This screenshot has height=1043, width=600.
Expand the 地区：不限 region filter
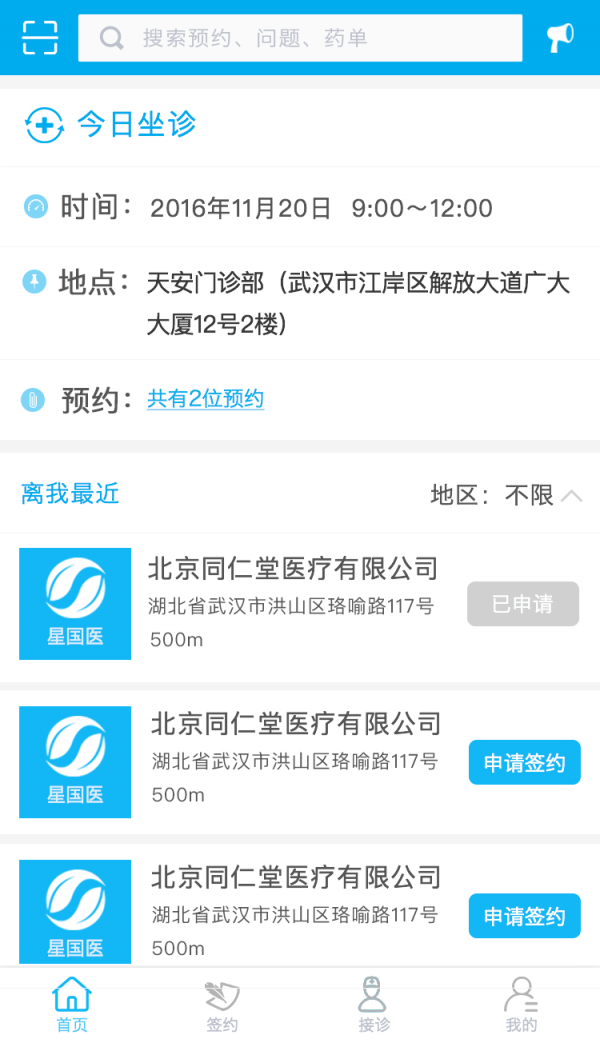[506, 495]
